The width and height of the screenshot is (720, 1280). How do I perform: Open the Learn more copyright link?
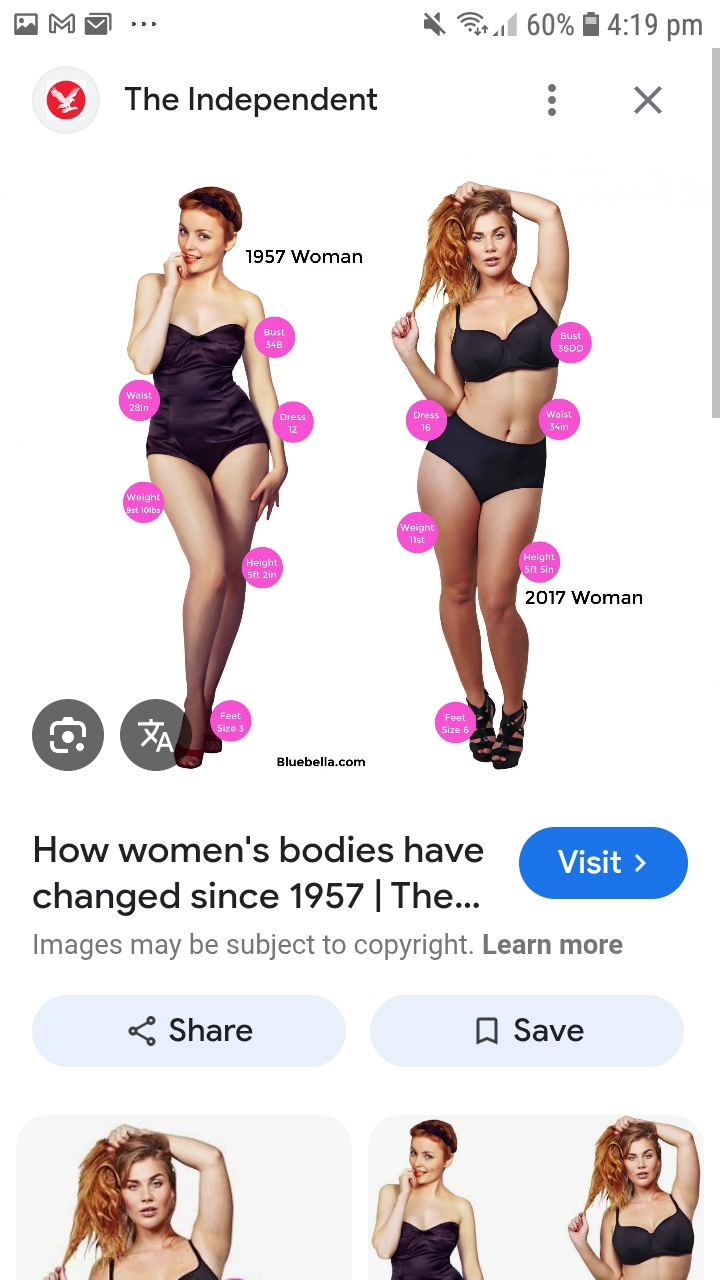point(552,945)
